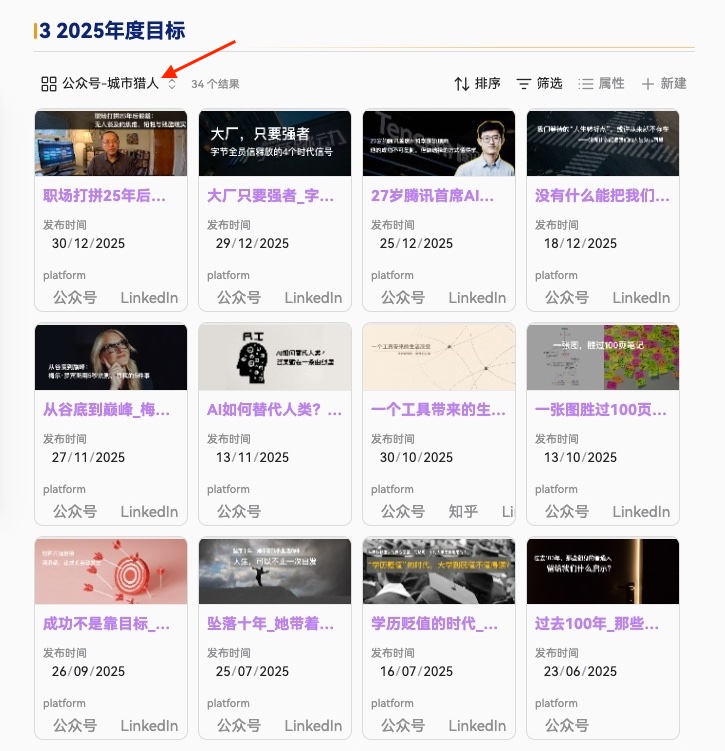Open the 排序 sort options

click(x=476, y=84)
